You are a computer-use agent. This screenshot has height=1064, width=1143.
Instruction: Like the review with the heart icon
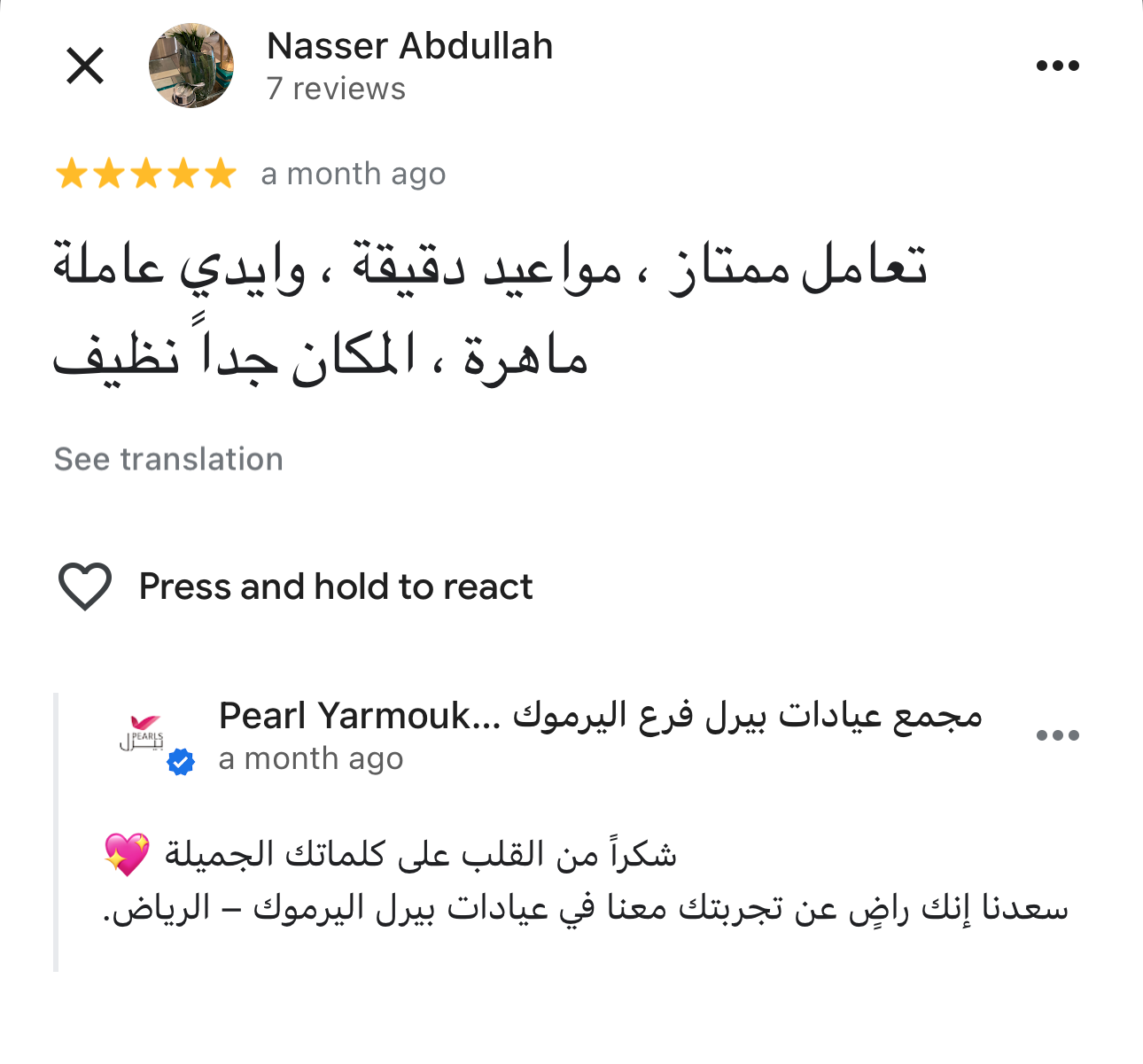click(x=85, y=586)
